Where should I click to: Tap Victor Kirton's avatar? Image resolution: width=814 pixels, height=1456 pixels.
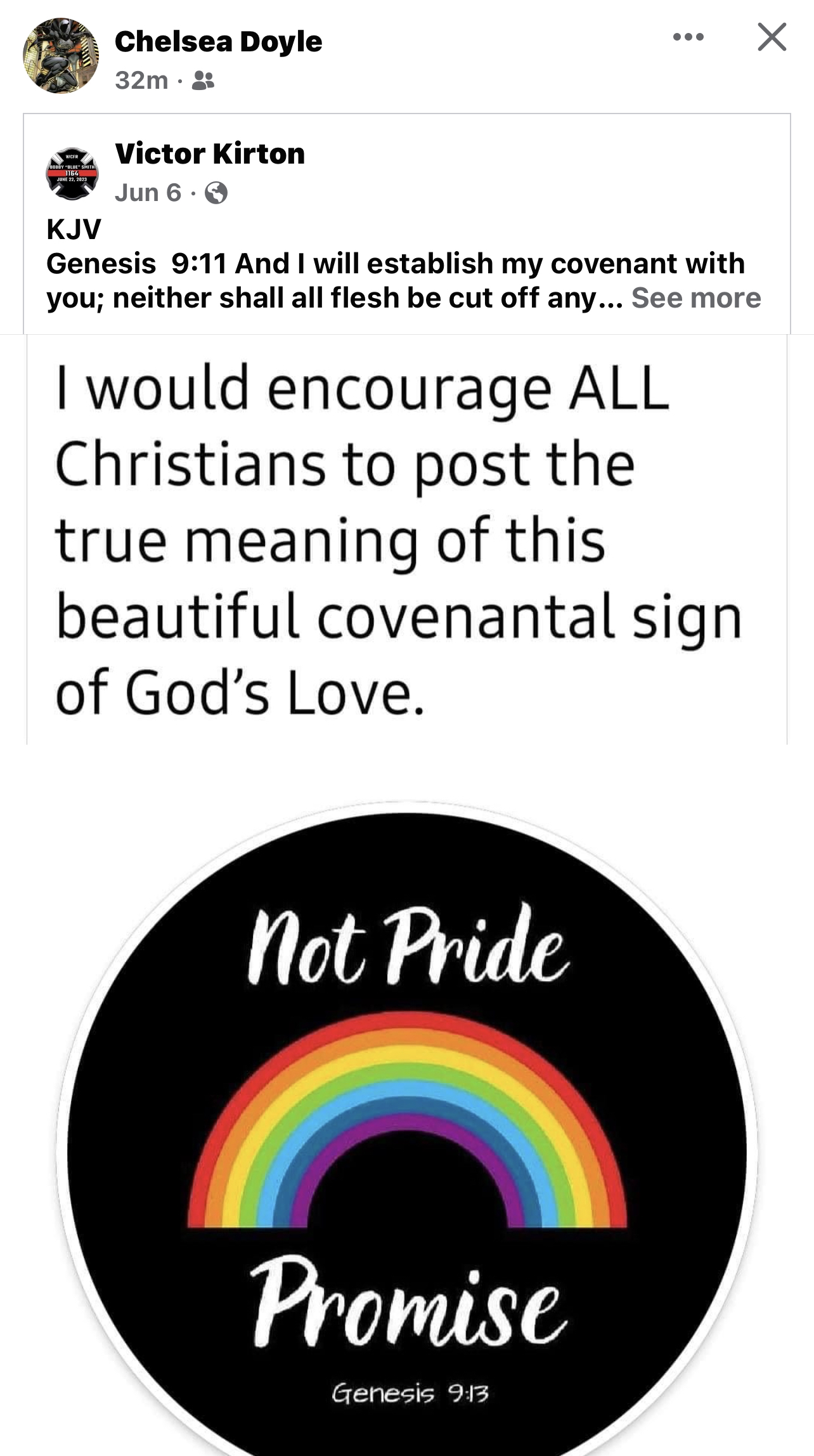click(x=72, y=173)
